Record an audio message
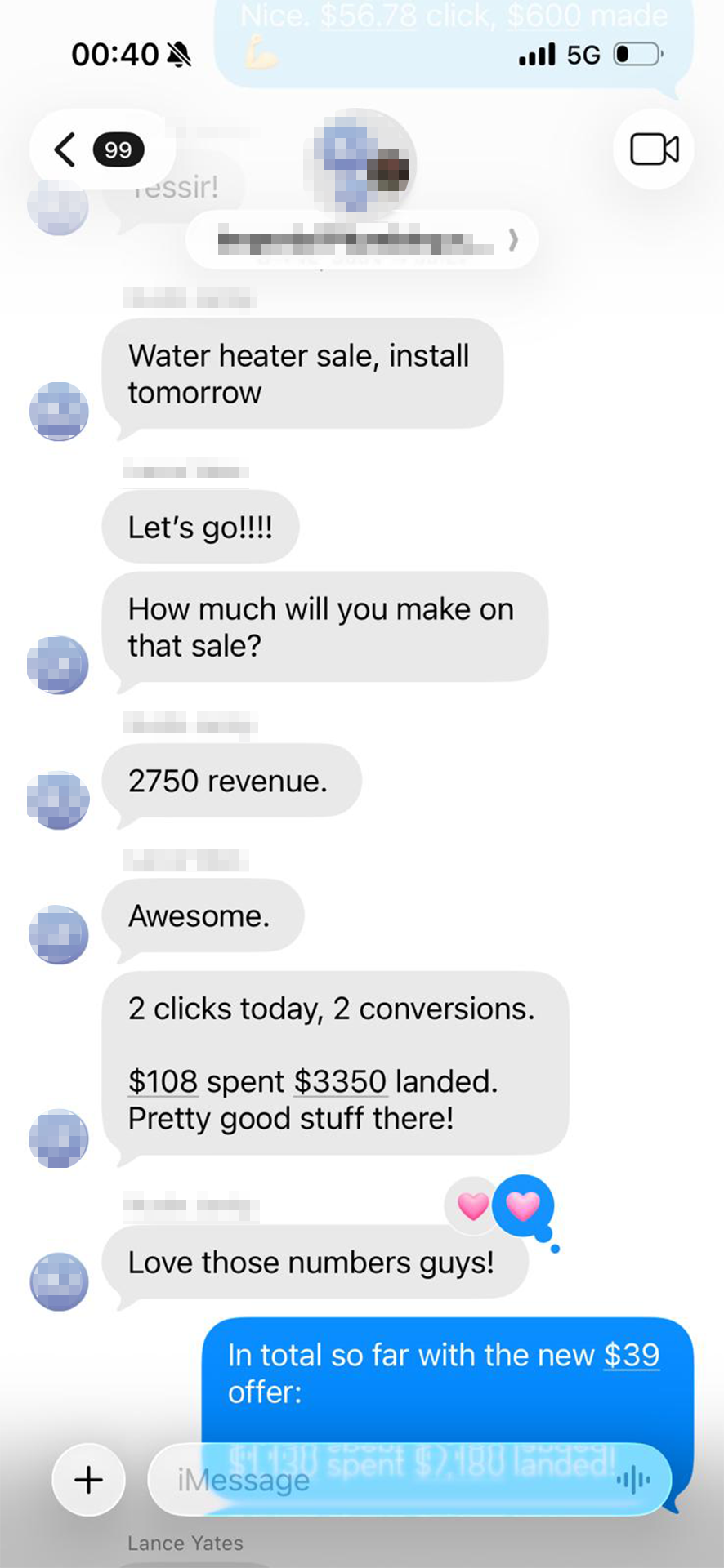This screenshot has height=1568, width=724. point(633,1480)
